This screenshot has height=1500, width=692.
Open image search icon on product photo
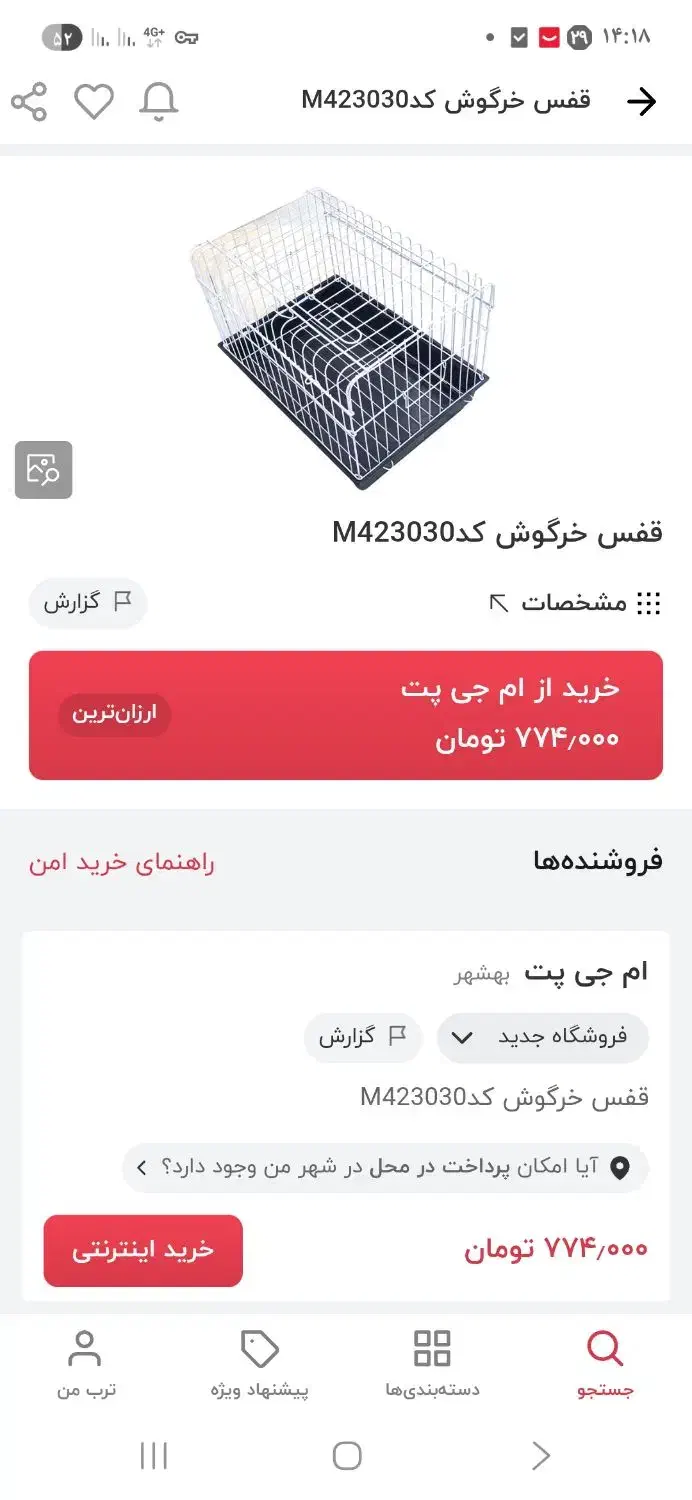[43, 469]
